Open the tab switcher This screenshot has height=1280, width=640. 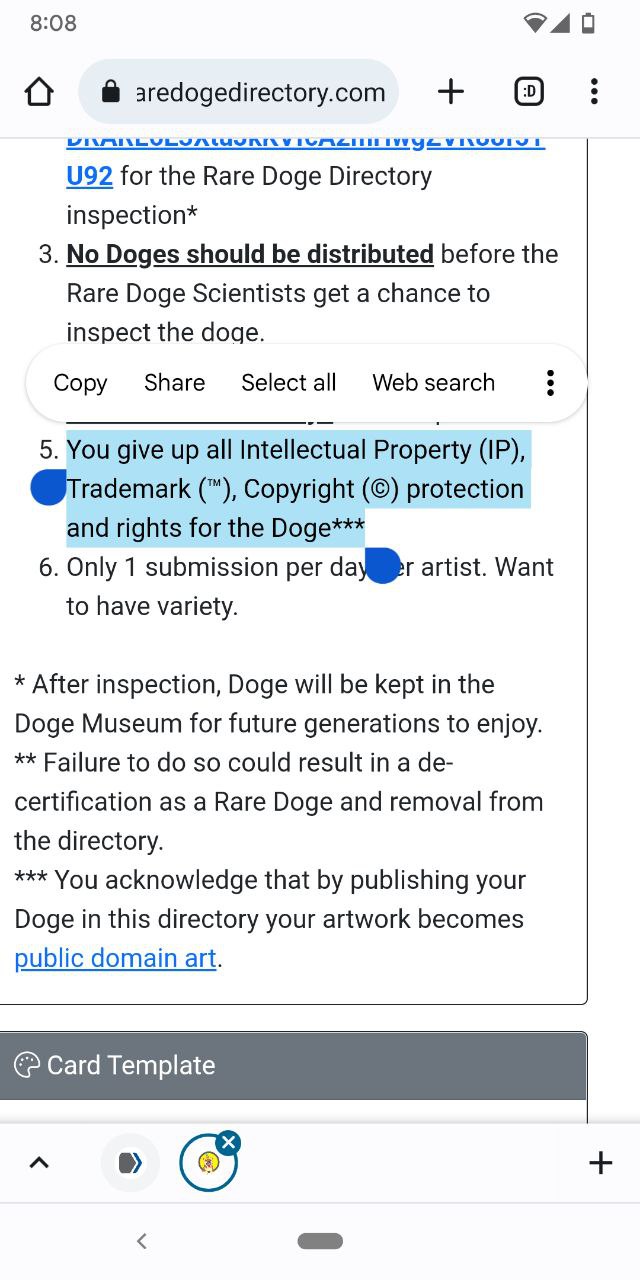pos(529,92)
